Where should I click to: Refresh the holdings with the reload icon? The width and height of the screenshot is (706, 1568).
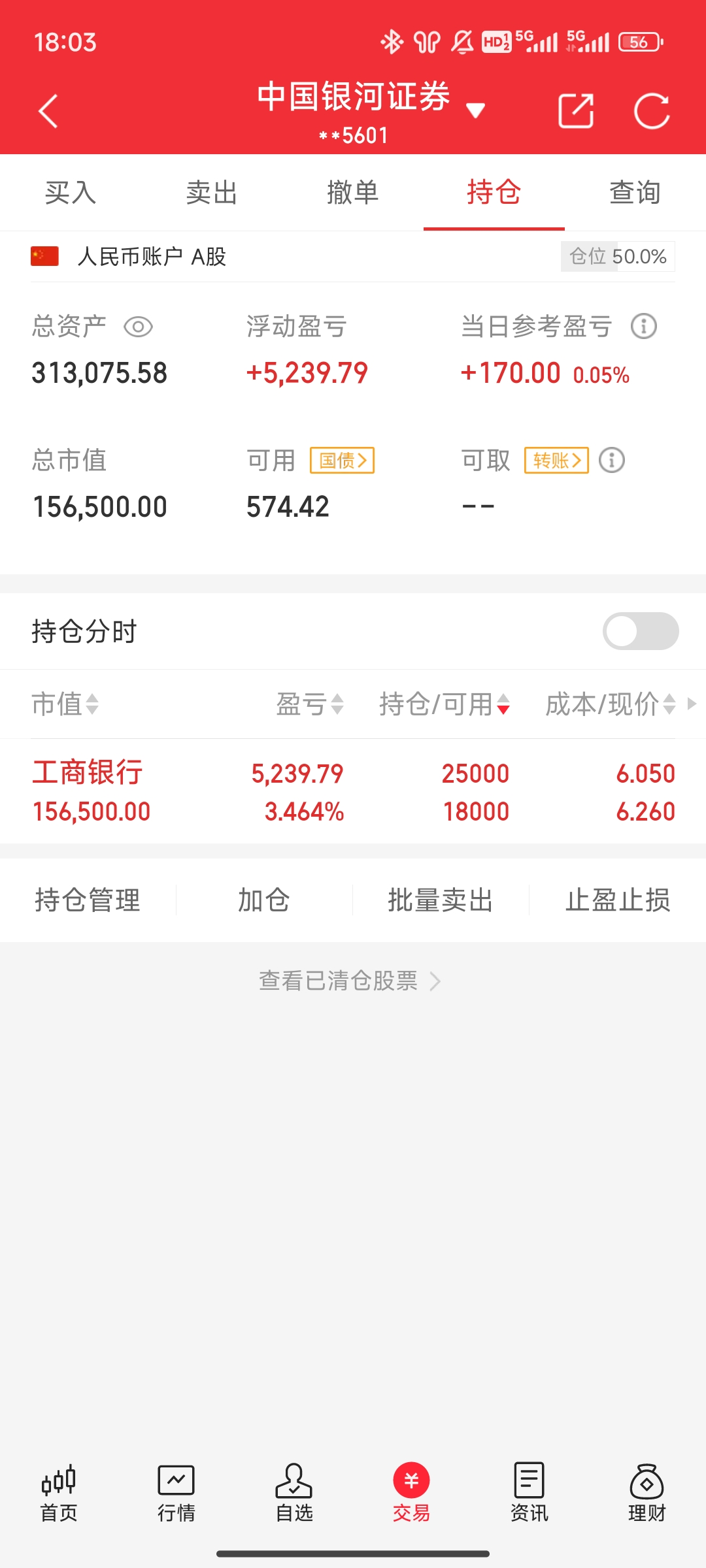tap(652, 111)
